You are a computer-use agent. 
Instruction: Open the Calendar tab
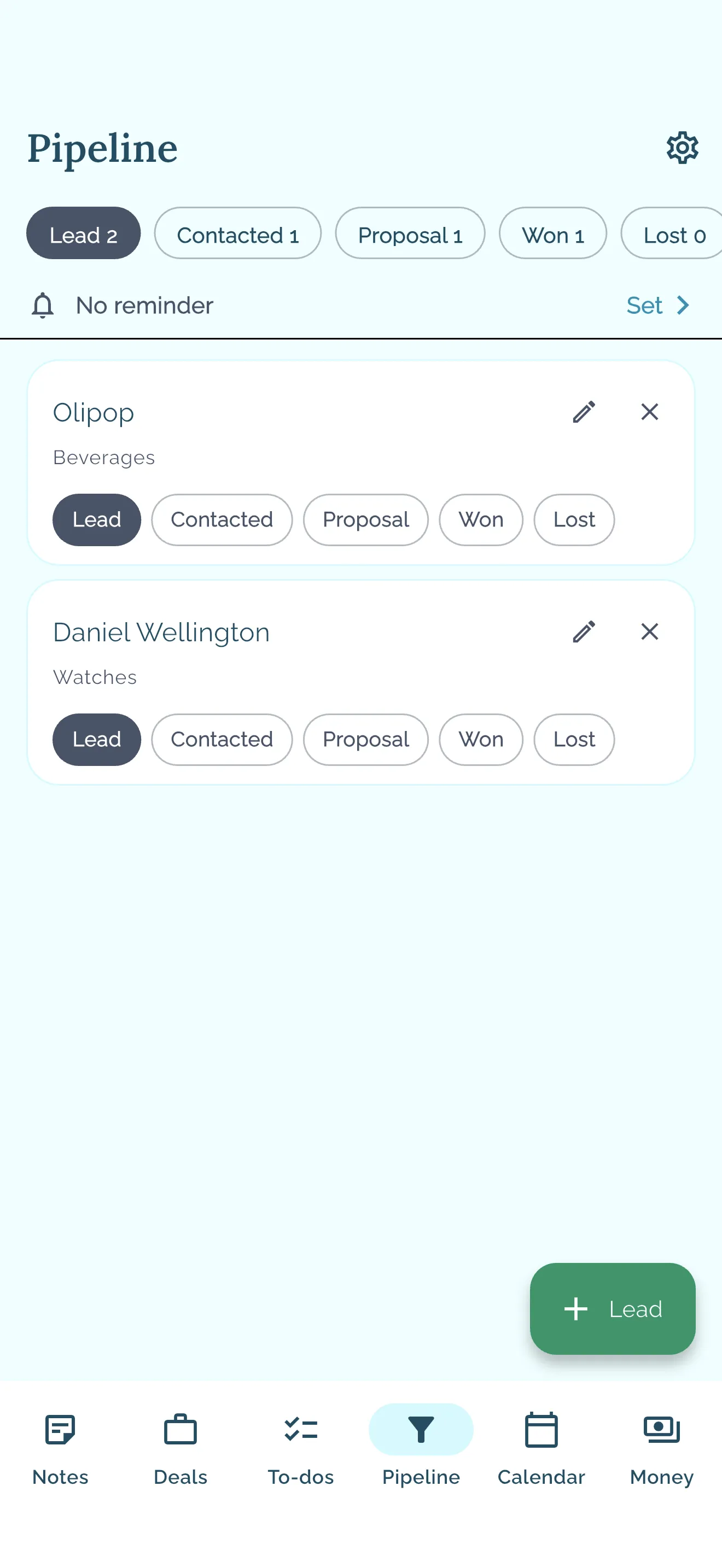(541, 1449)
